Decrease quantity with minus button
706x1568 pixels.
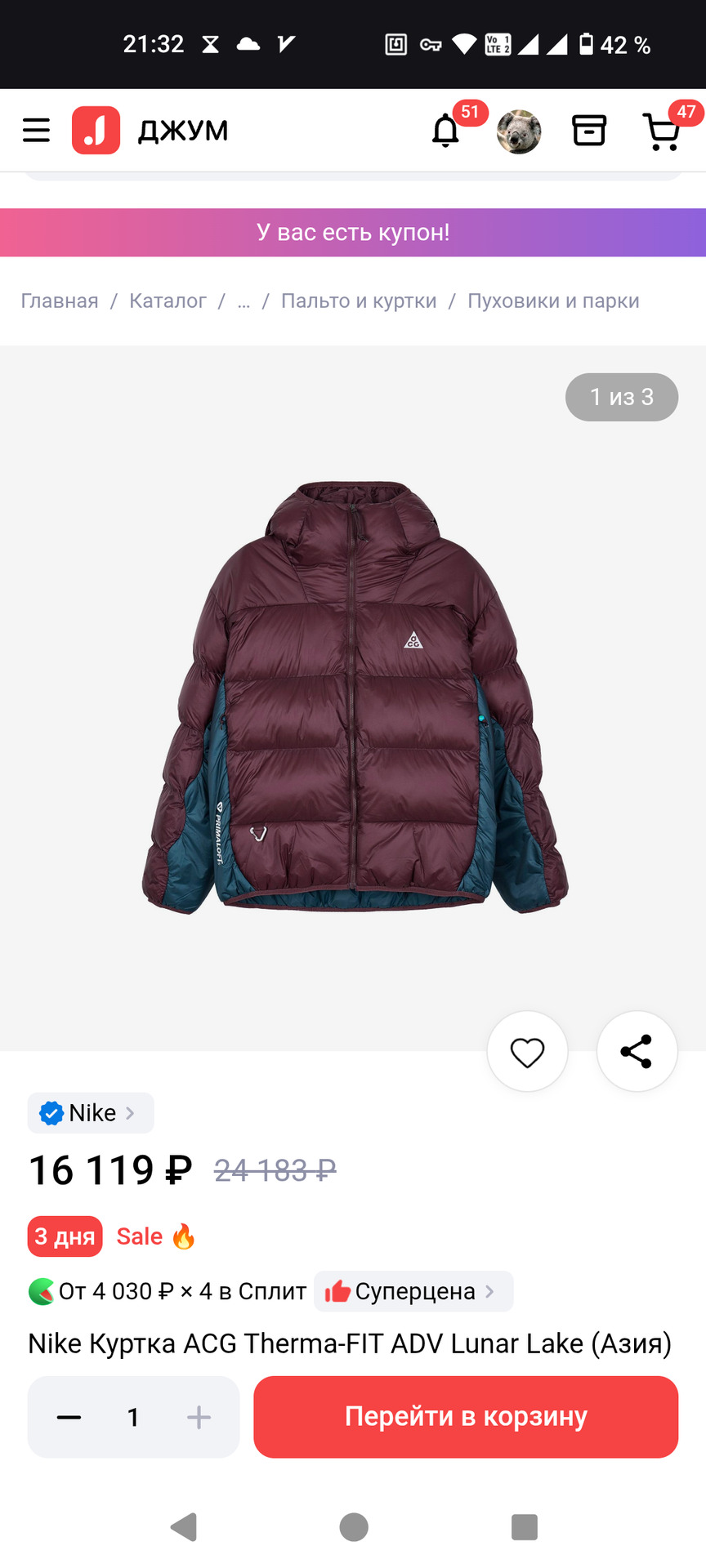(69, 1417)
